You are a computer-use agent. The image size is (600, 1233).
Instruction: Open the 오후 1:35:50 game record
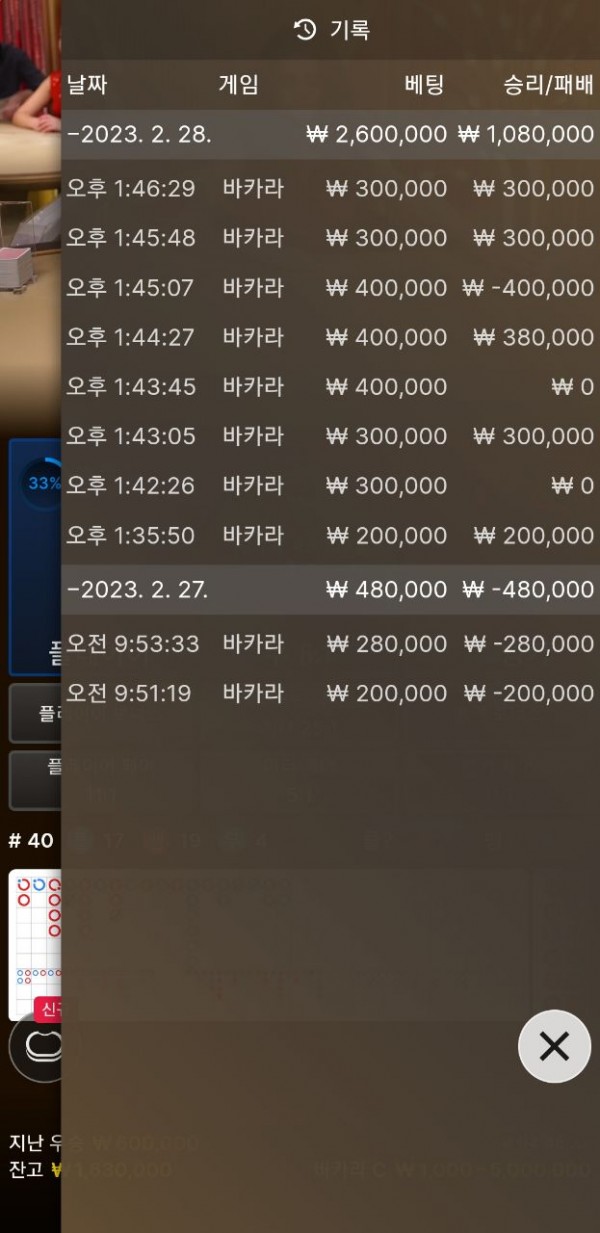click(x=330, y=536)
